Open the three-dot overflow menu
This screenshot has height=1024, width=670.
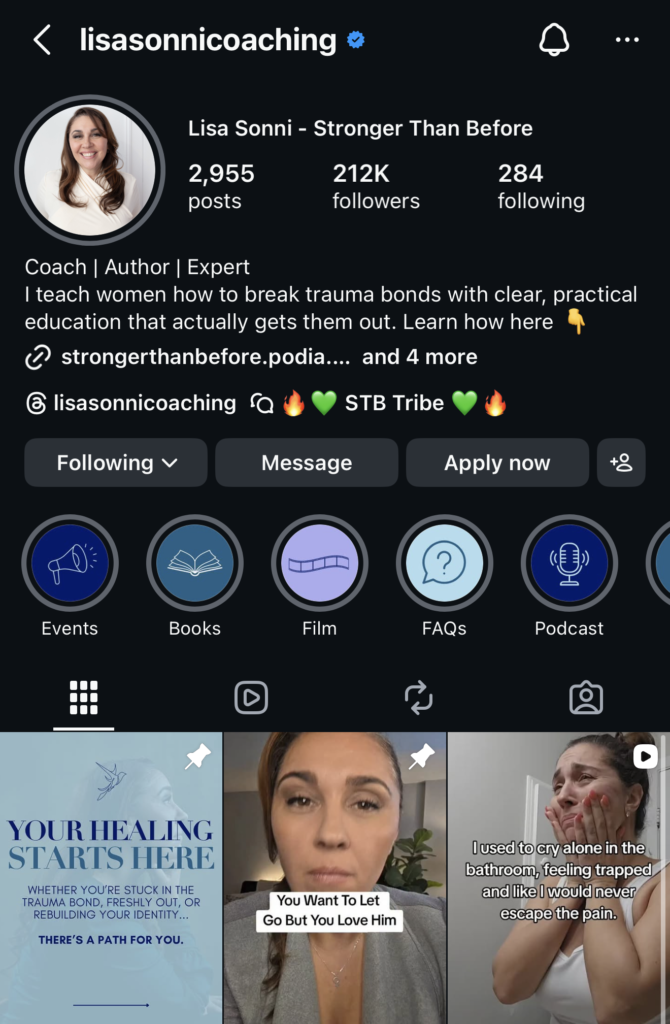point(627,40)
